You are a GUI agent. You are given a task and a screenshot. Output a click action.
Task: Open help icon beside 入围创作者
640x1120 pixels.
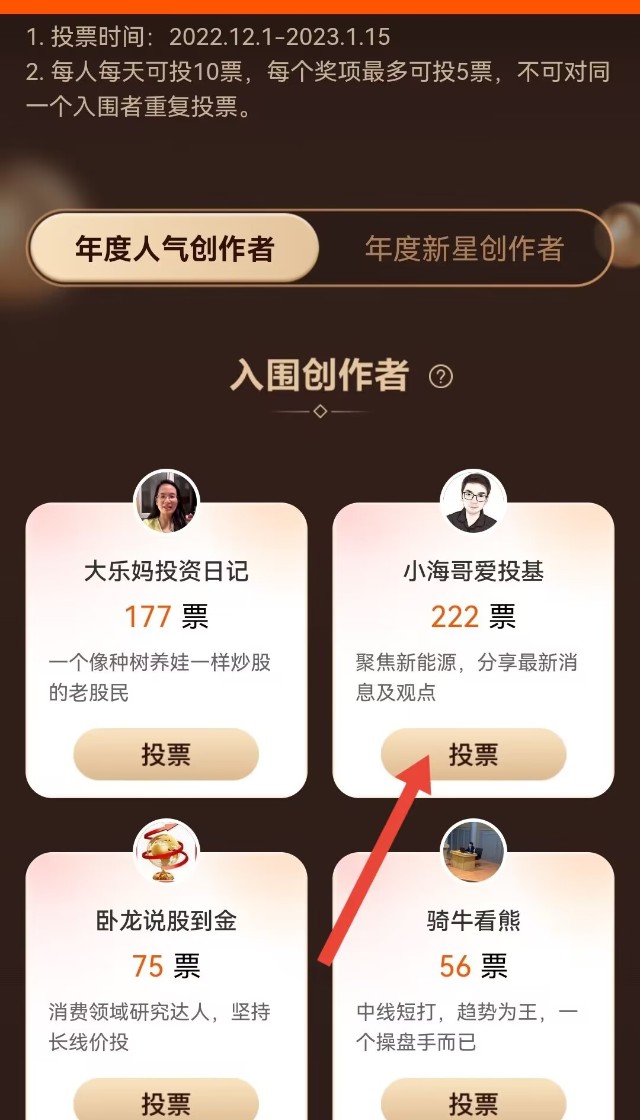click(440, 377)
